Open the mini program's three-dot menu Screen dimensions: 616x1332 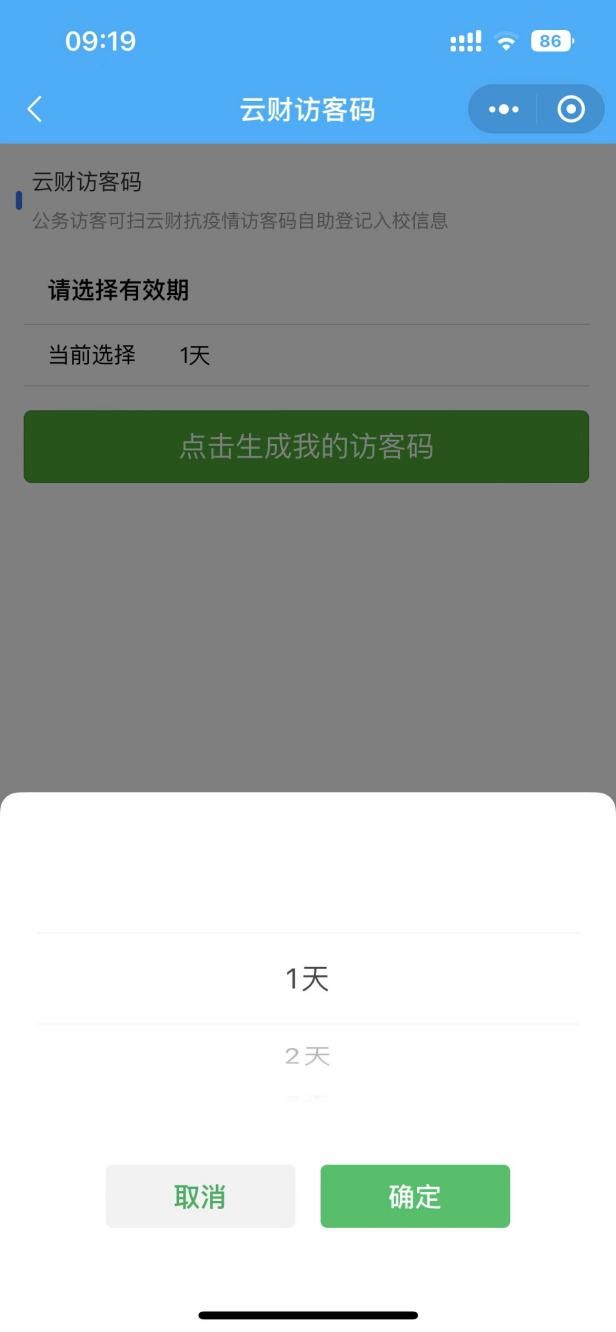click(503, 109)
